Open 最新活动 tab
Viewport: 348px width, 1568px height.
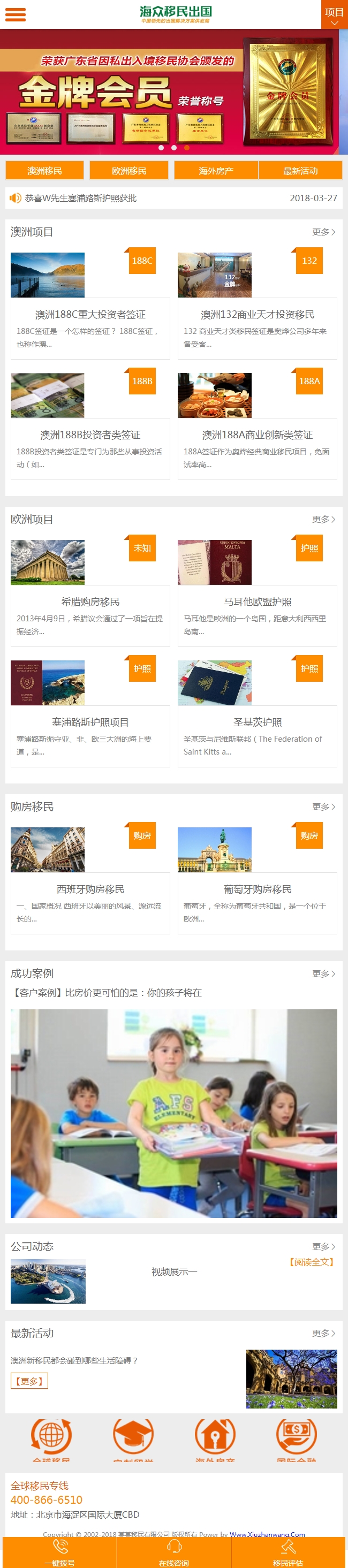pyautogui.click(x=300, y=170)
